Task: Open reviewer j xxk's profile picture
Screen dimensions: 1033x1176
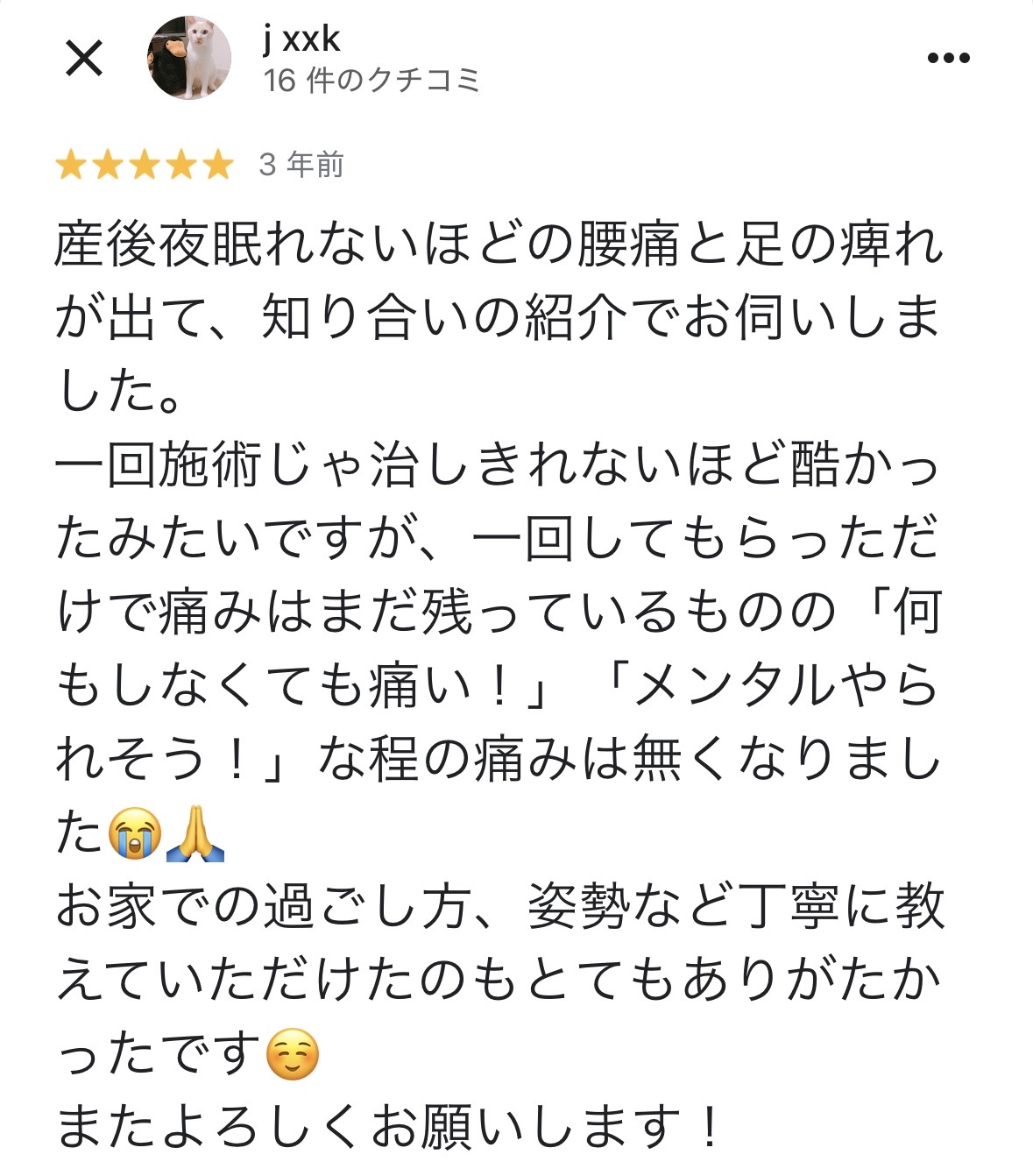Action: (188, 58)
